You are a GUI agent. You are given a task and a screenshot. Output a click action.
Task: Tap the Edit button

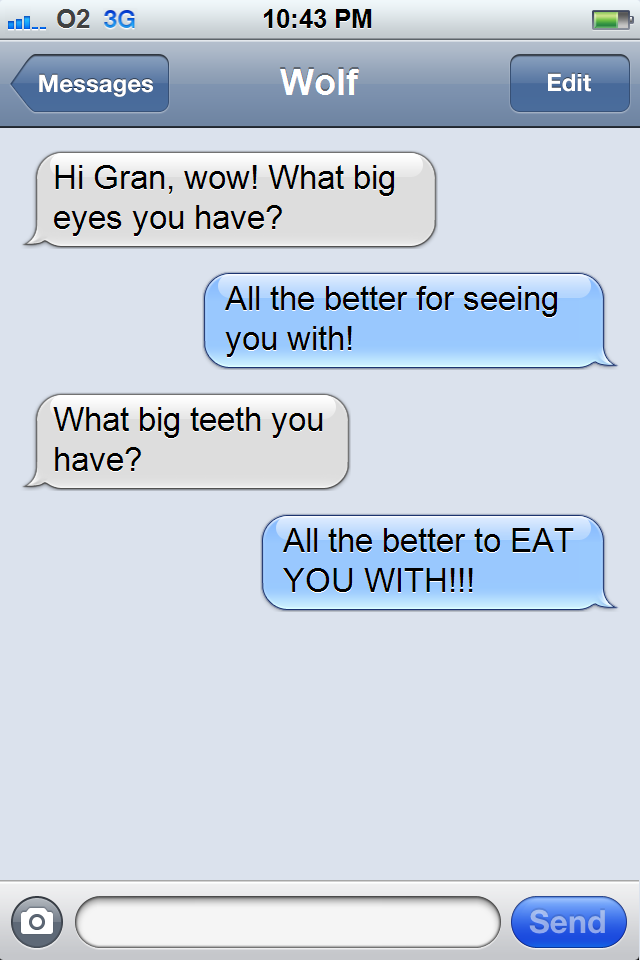coord(568,84)
